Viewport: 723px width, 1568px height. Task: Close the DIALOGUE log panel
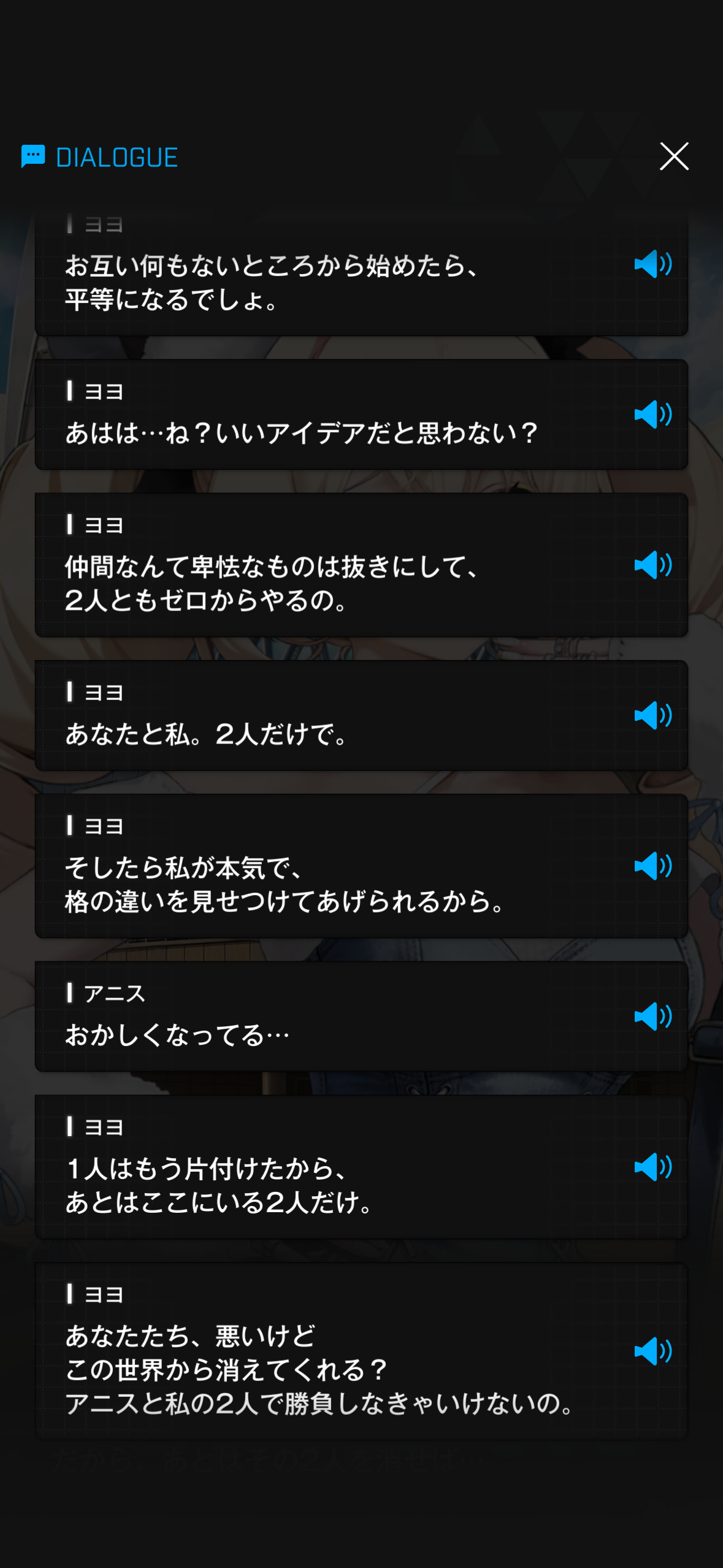674,156
